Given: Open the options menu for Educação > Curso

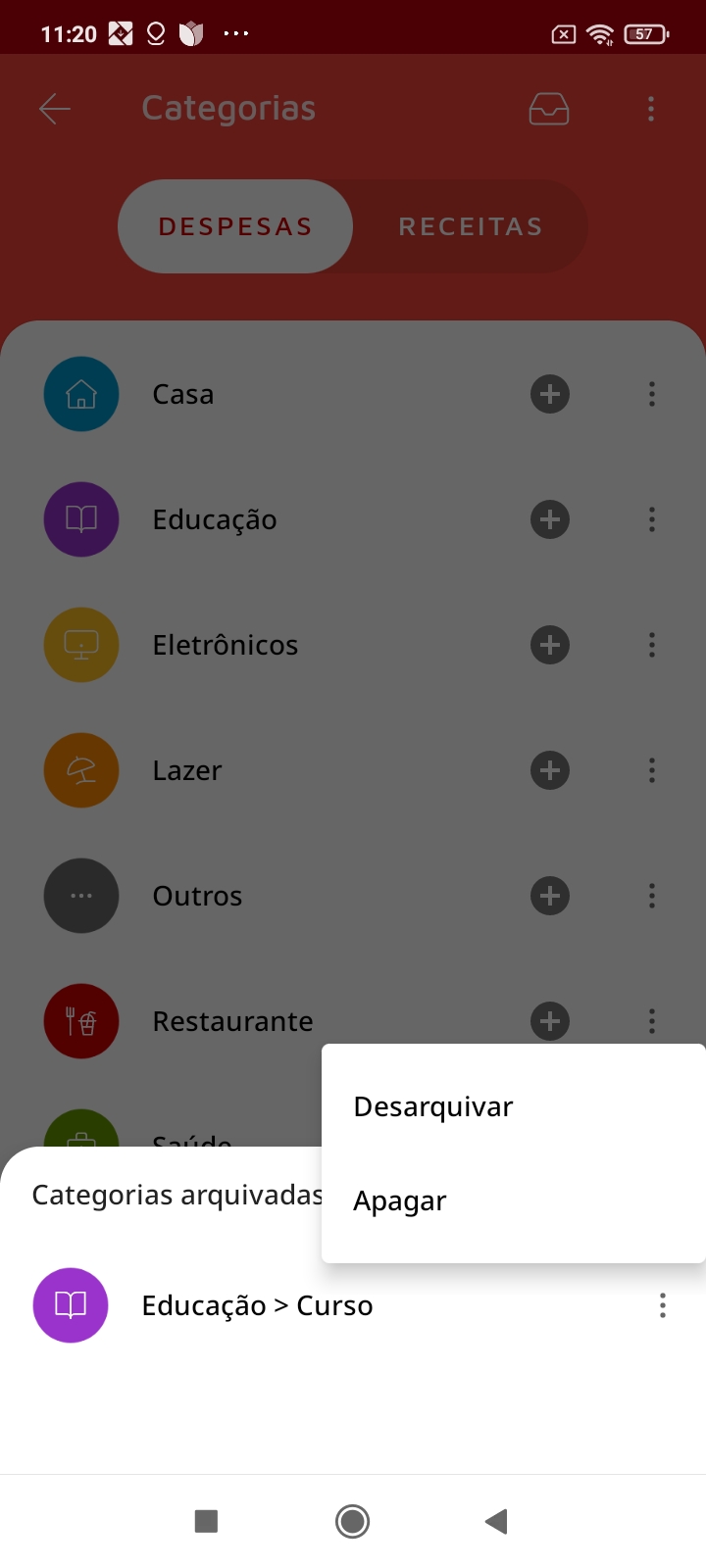Looking at the screenshot, I should [x=663, y=1304].
